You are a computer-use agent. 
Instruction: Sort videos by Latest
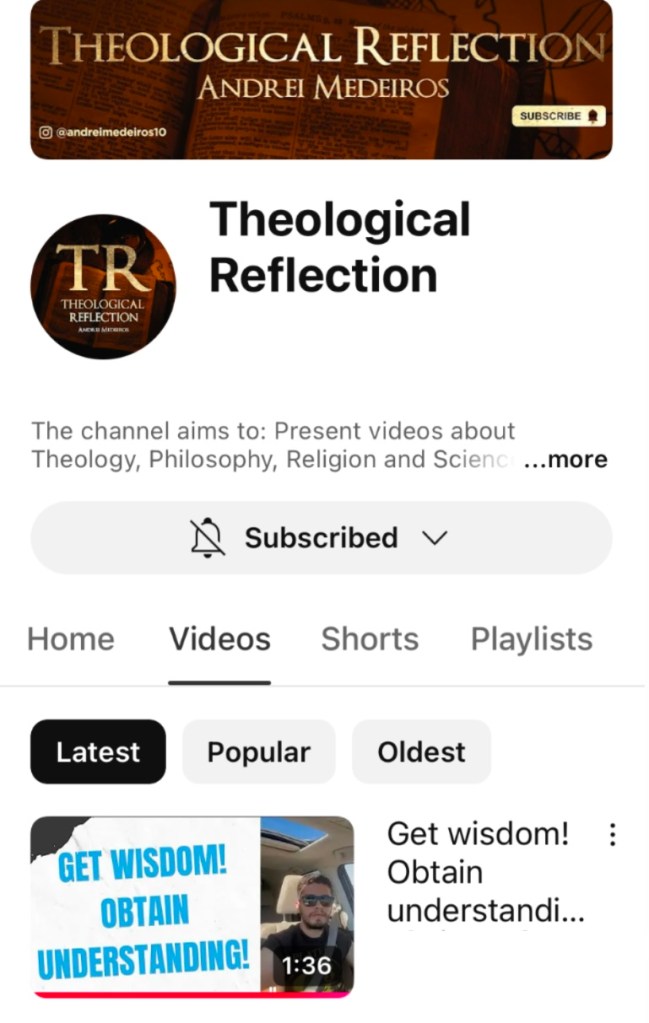point(98,752)
